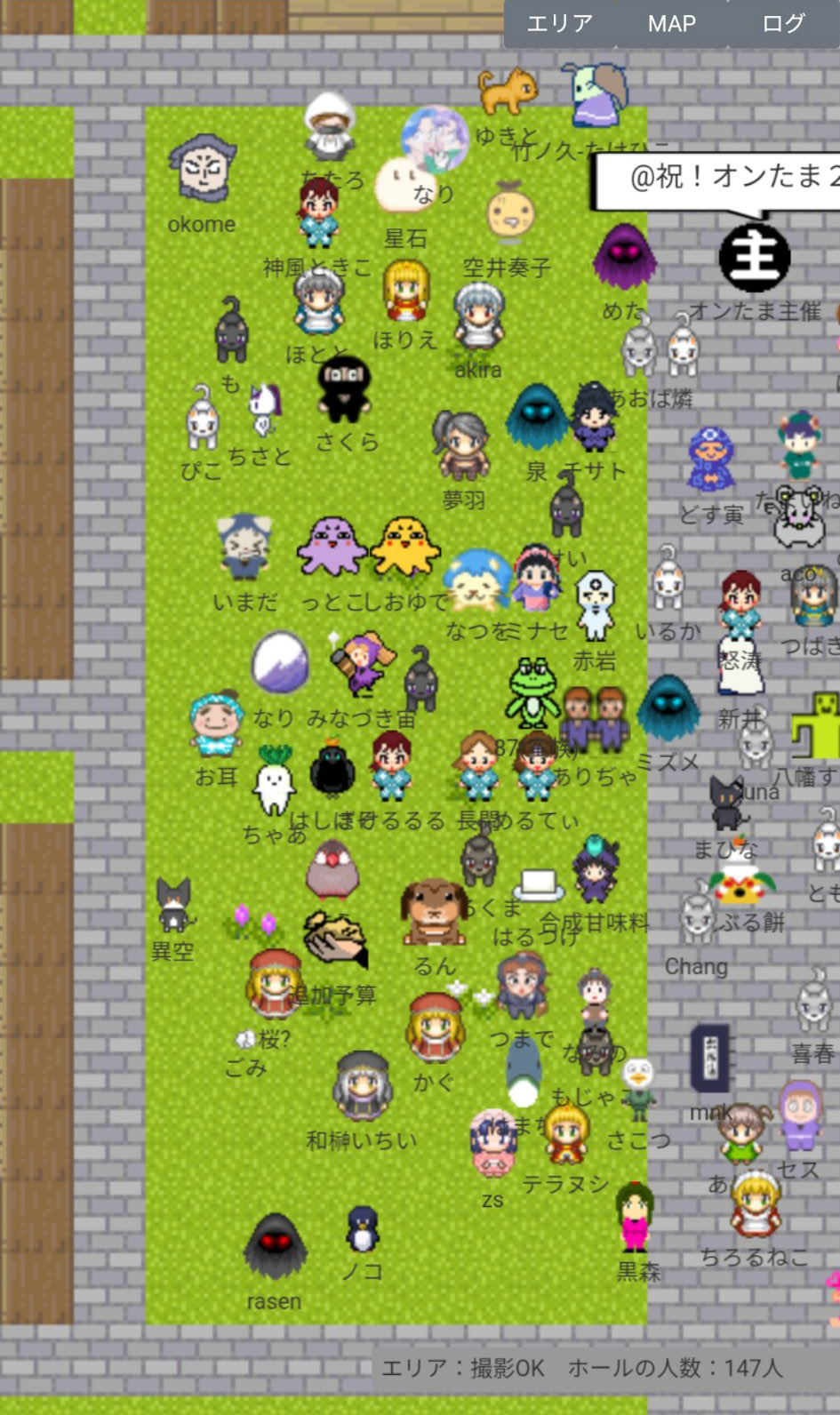Open the MAP view
The image size is (840, 1415).
point(671,24)
